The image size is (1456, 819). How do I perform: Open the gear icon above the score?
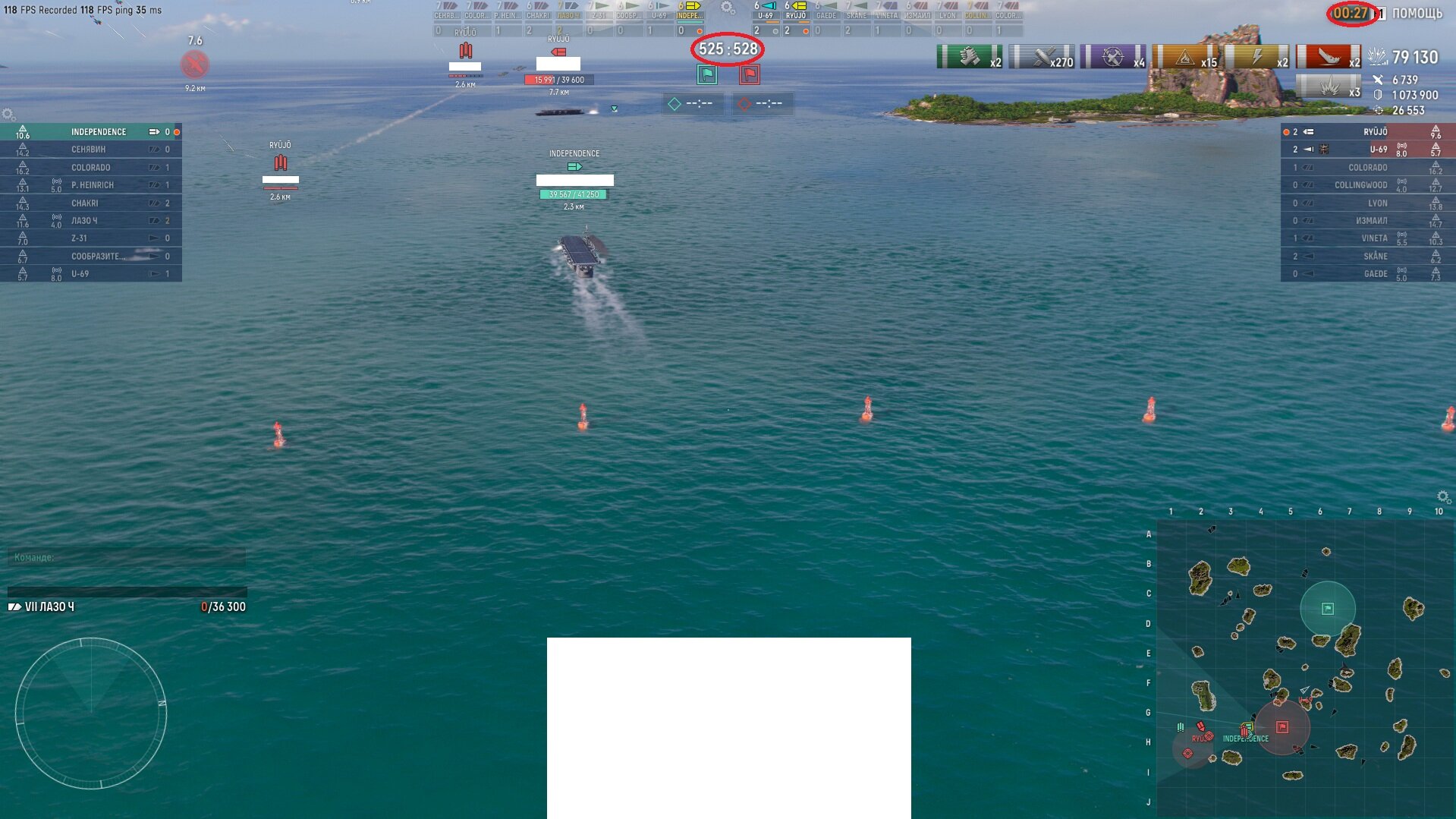point(727,8)
